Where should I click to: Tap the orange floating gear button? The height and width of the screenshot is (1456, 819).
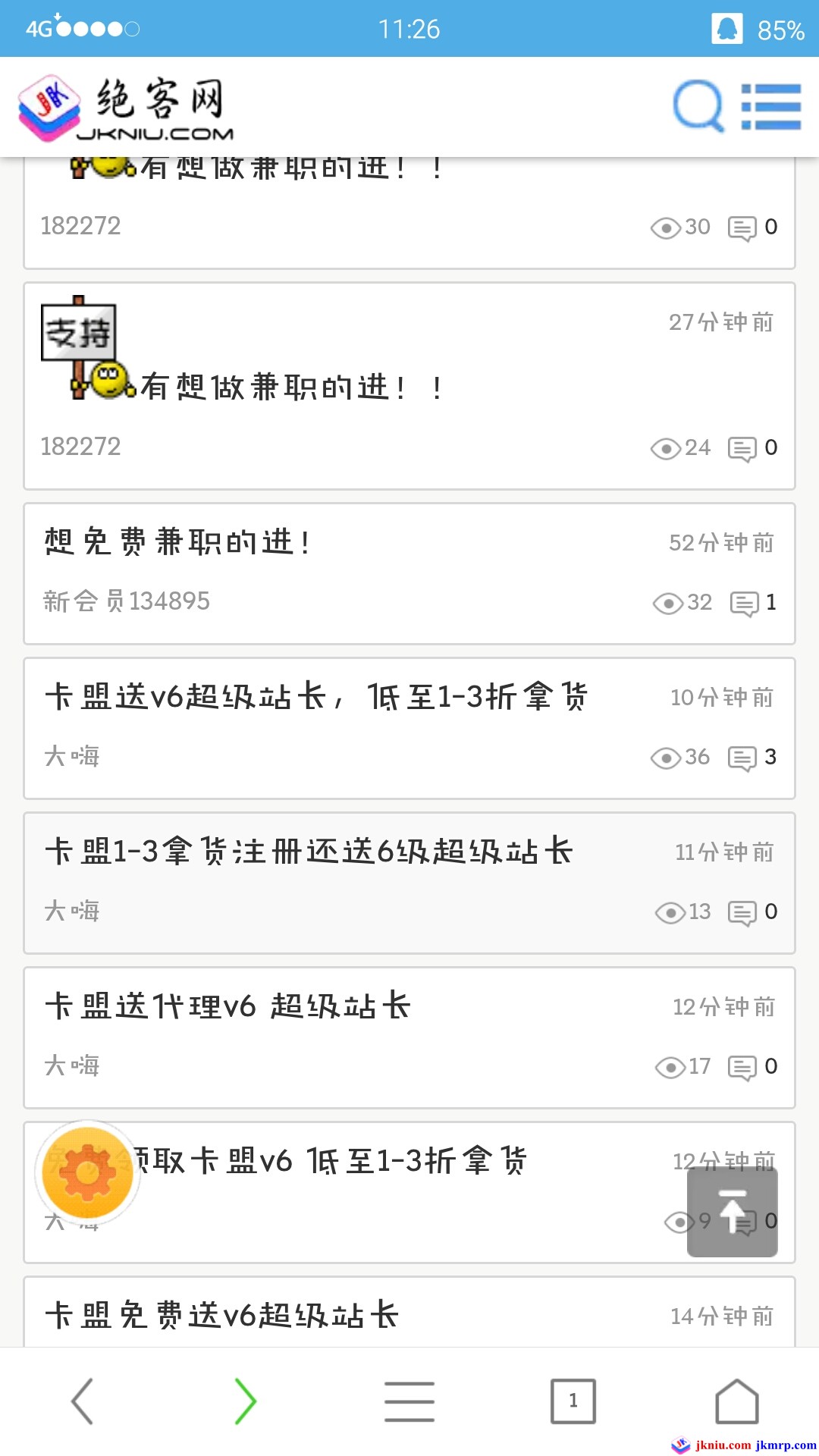tap(87, 1173)
